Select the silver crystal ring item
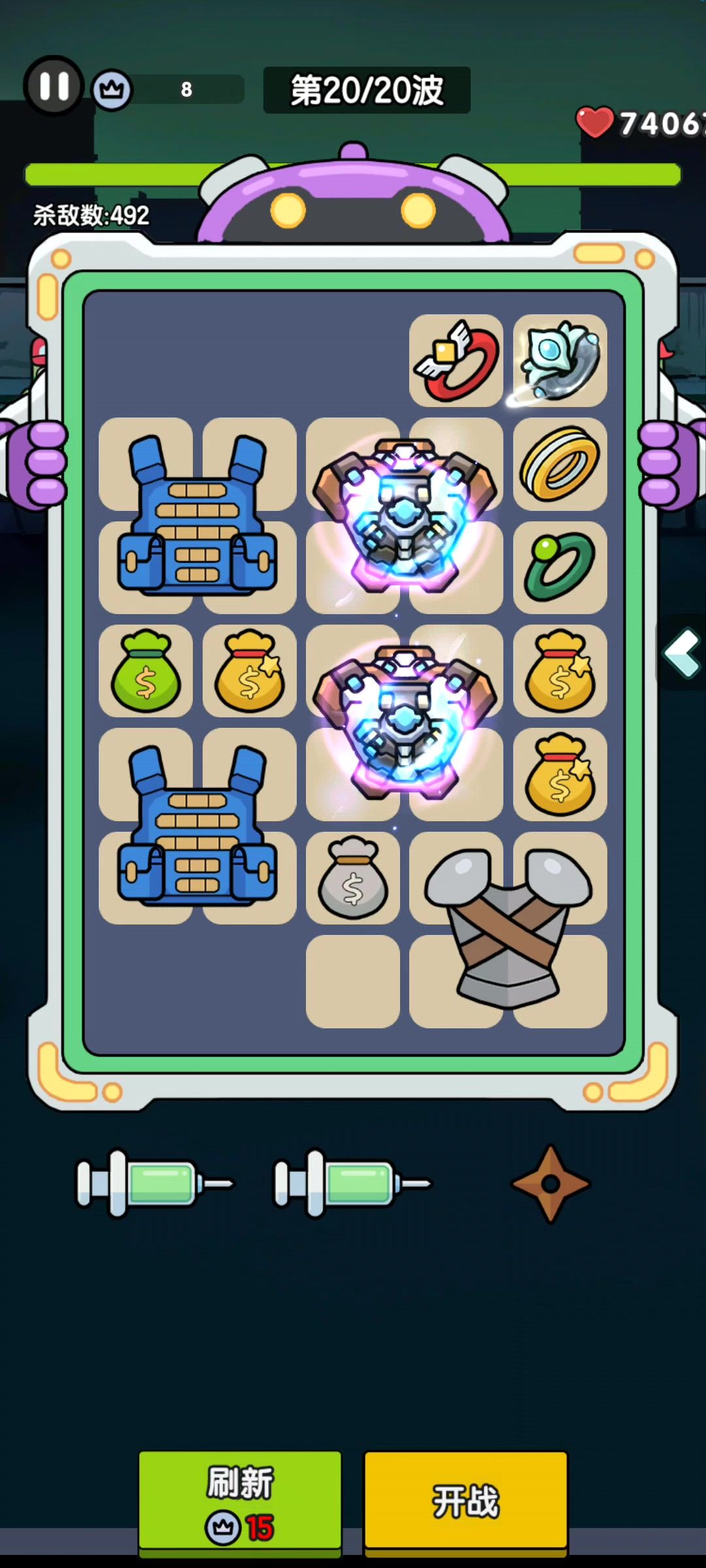Screen dimensions: 706x1568 (x=560, y=361)
